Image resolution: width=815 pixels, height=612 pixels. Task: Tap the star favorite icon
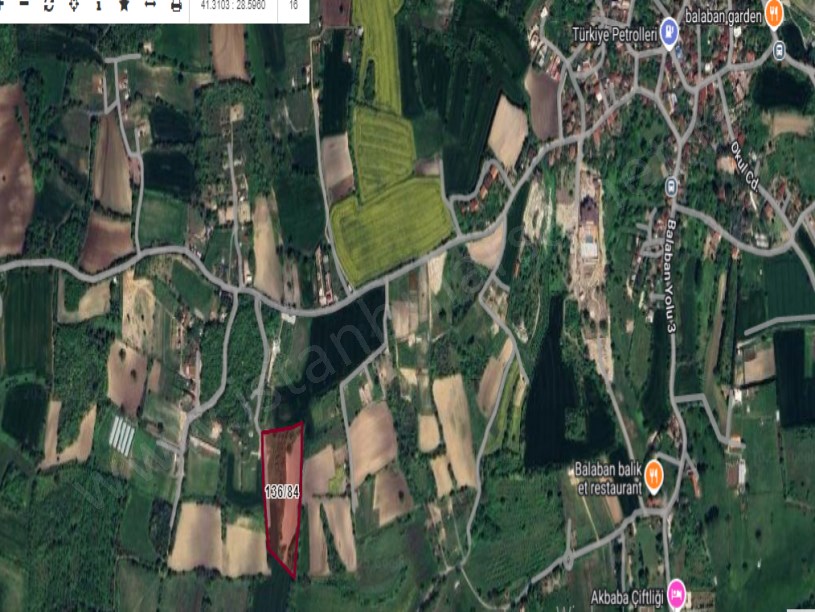[124, 5]
